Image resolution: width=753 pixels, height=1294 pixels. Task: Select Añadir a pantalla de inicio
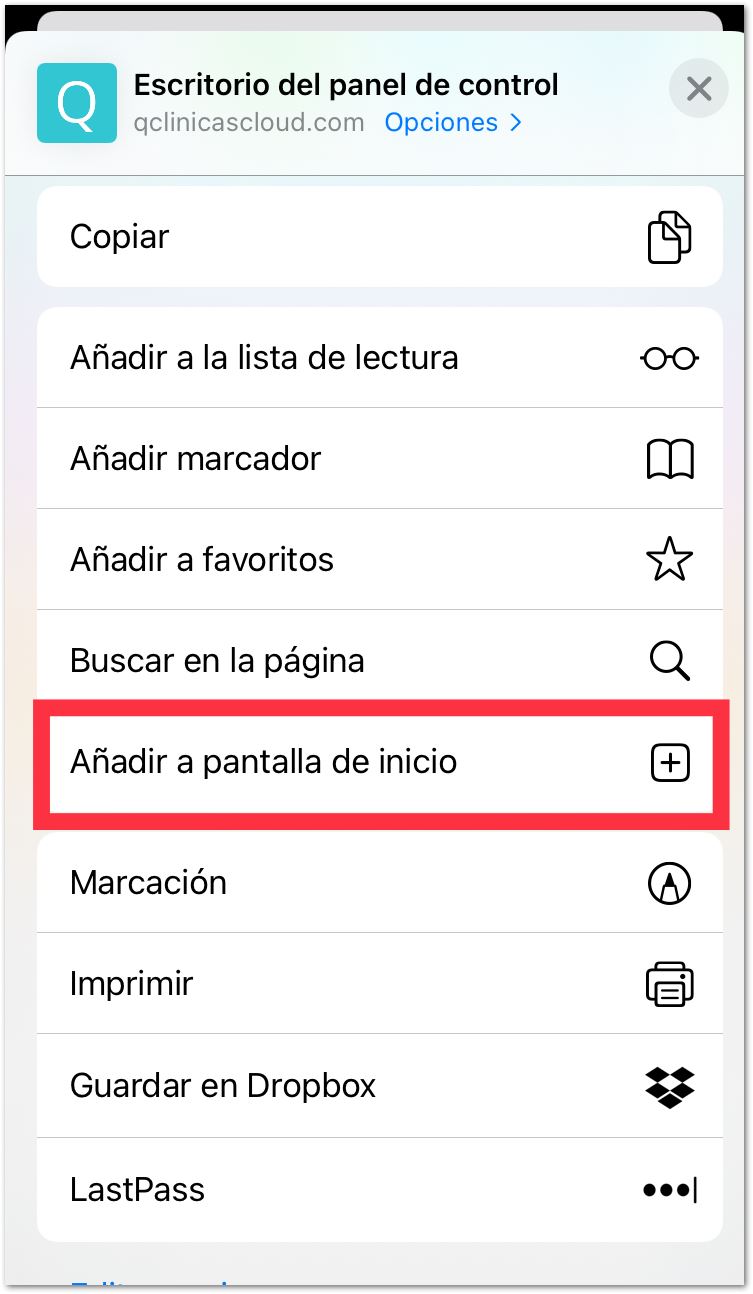[x=379, y=763]
